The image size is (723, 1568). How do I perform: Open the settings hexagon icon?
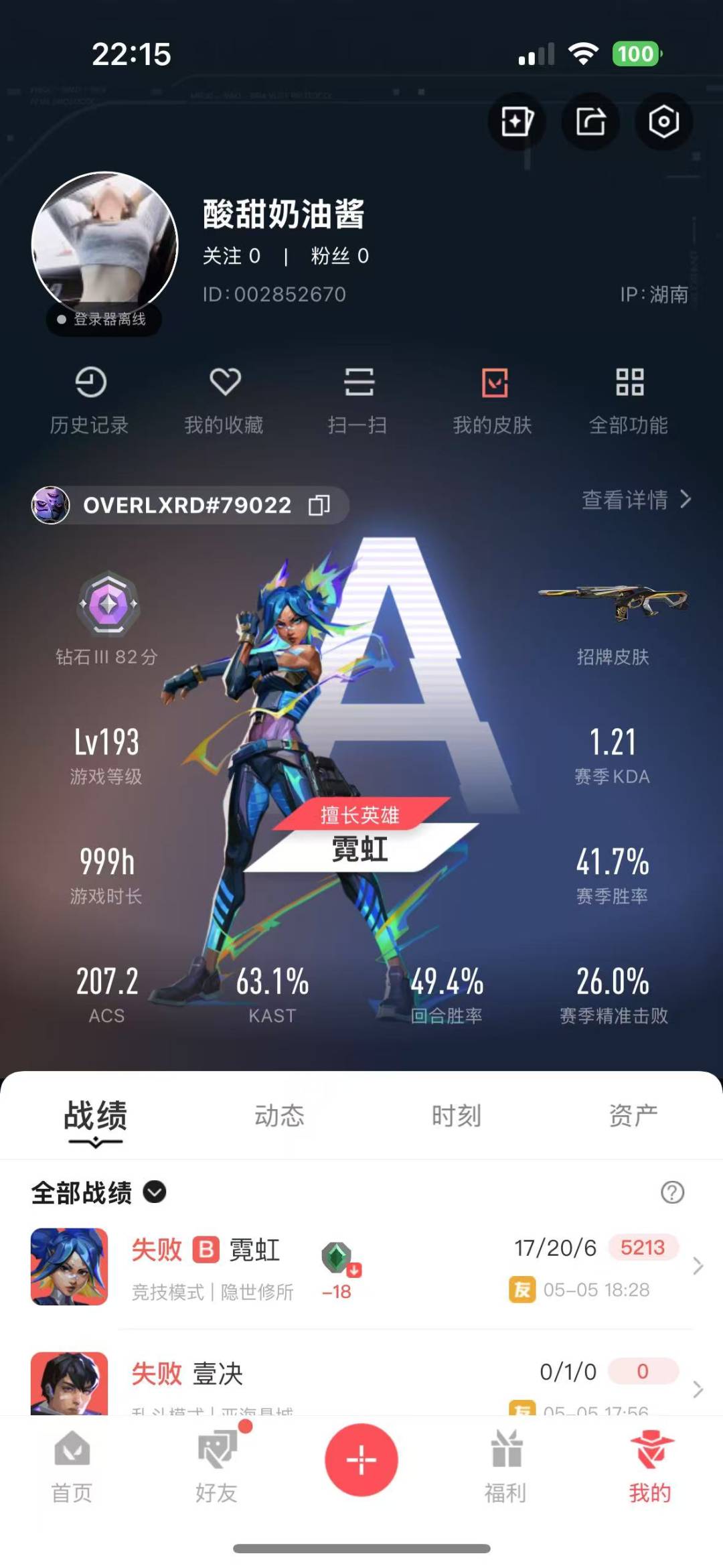(x=663, y=121)
